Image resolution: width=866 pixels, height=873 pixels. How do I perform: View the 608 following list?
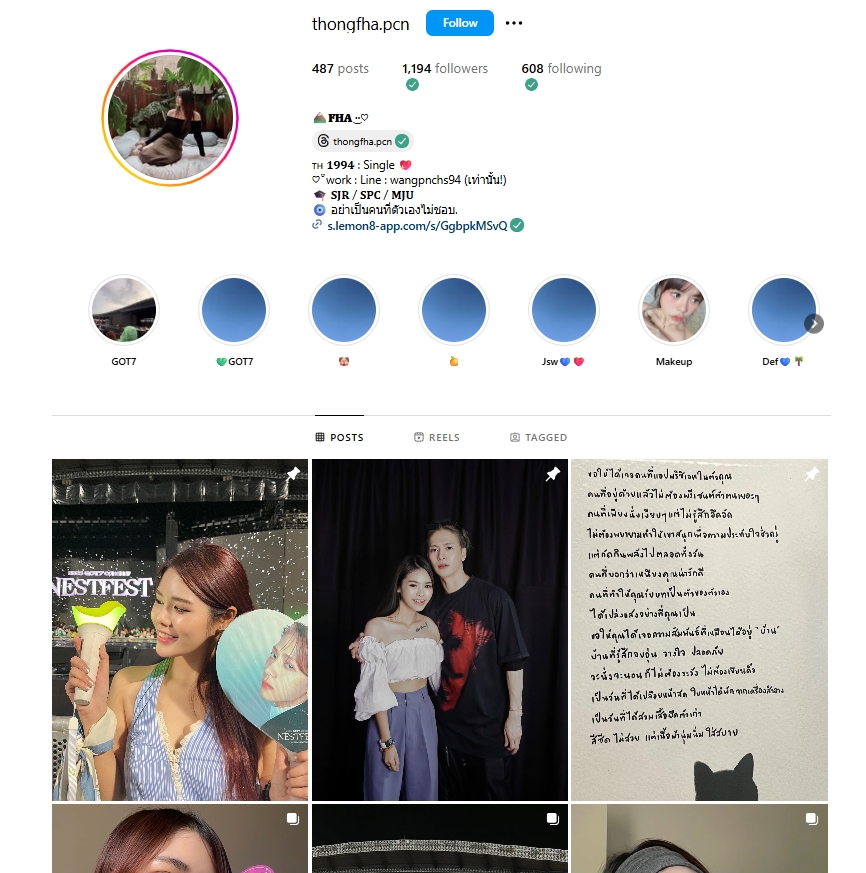point(561,69)
